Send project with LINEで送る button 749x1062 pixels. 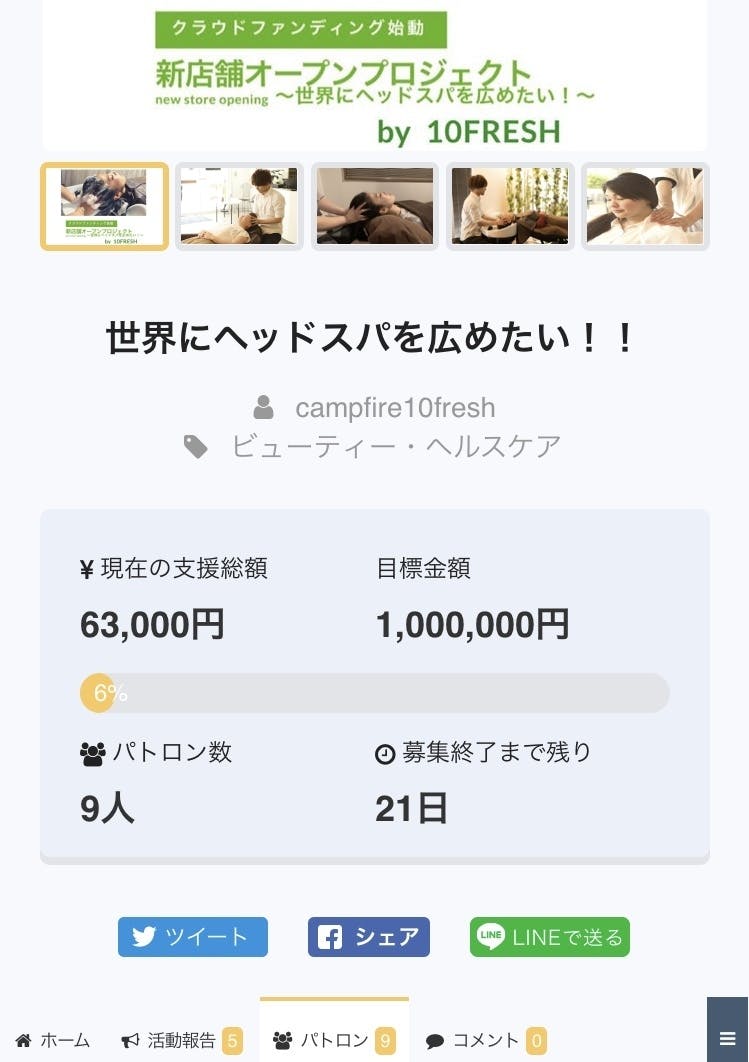550,937
